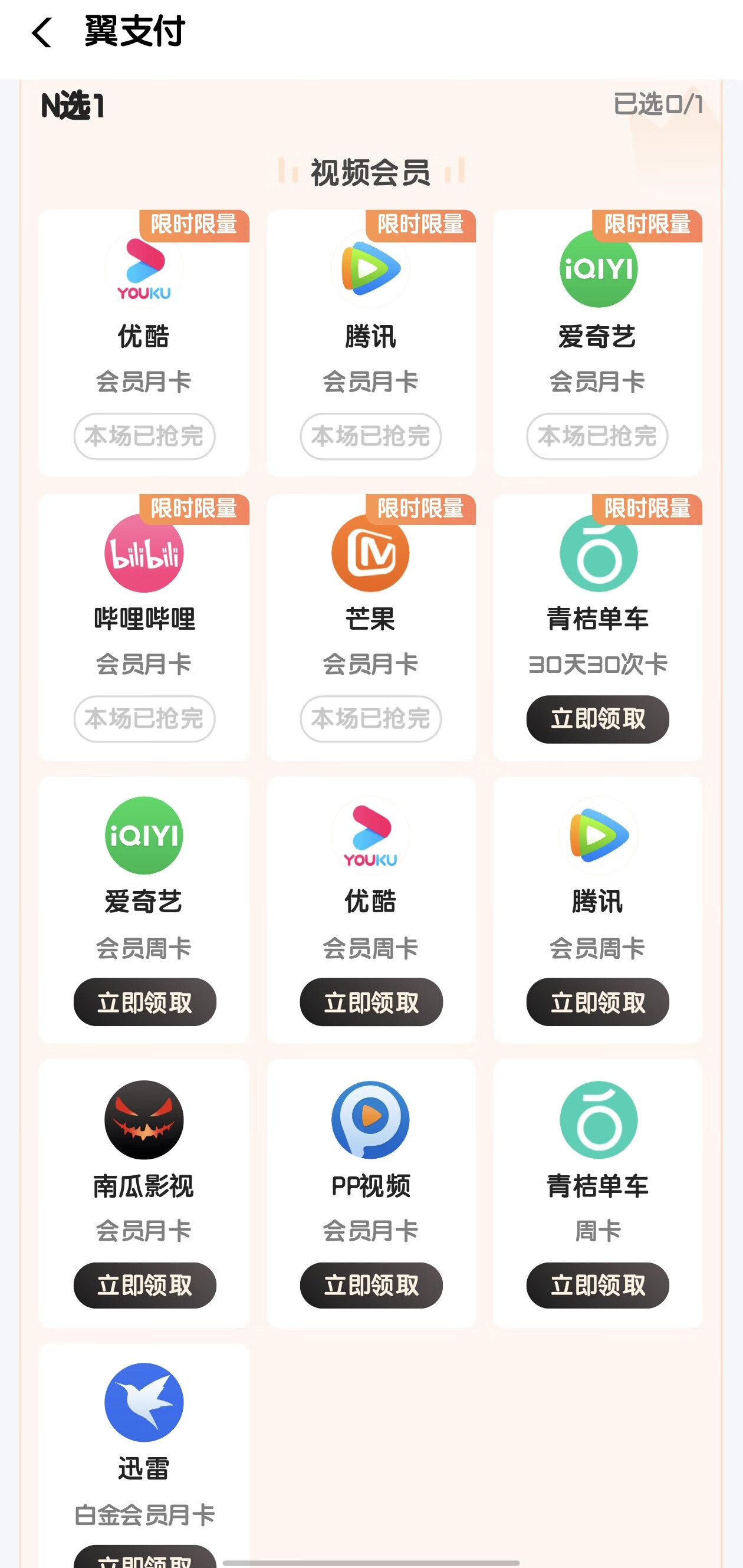Tap the sold-out 爱奇艺 会员月卡 button

pos(597,436)
